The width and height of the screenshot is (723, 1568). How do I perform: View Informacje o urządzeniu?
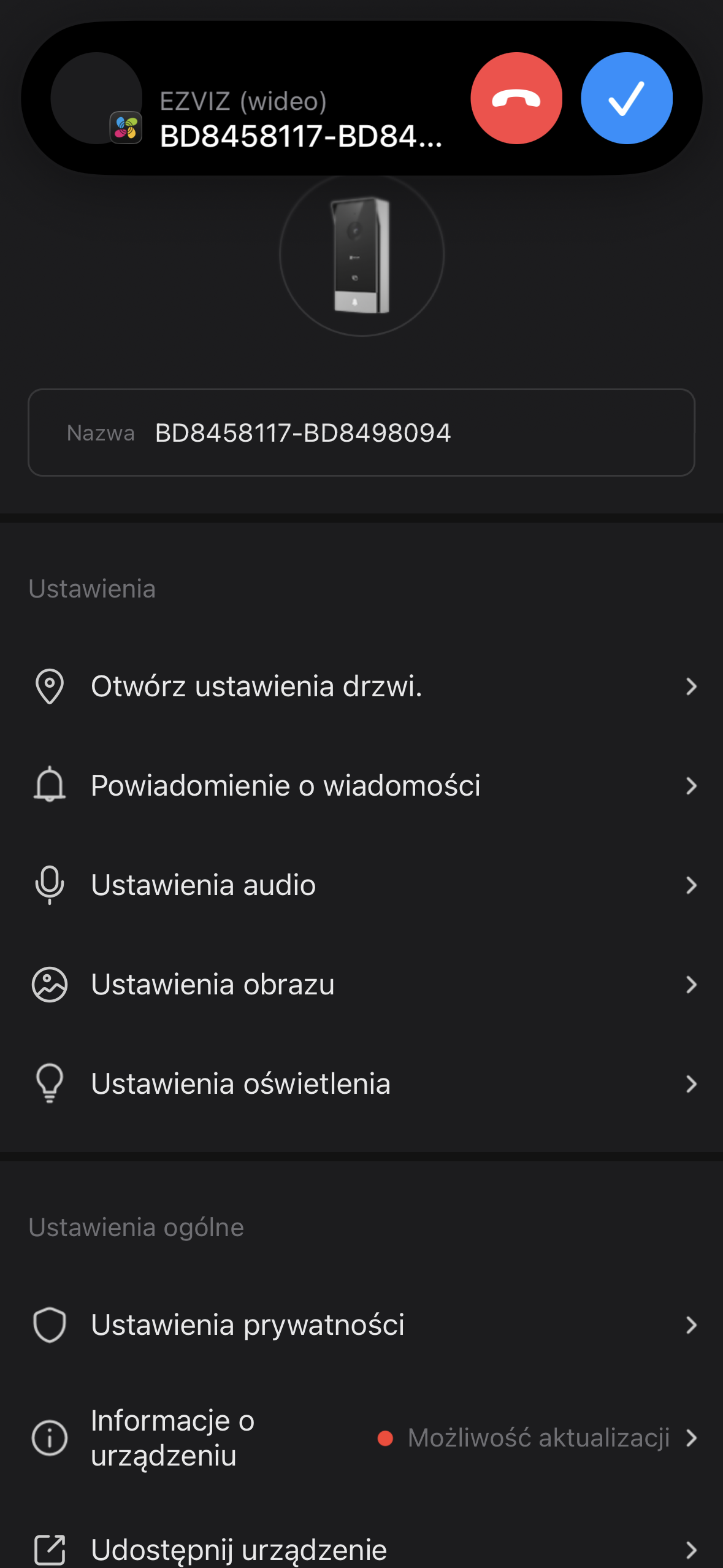tap(361, 1438)
